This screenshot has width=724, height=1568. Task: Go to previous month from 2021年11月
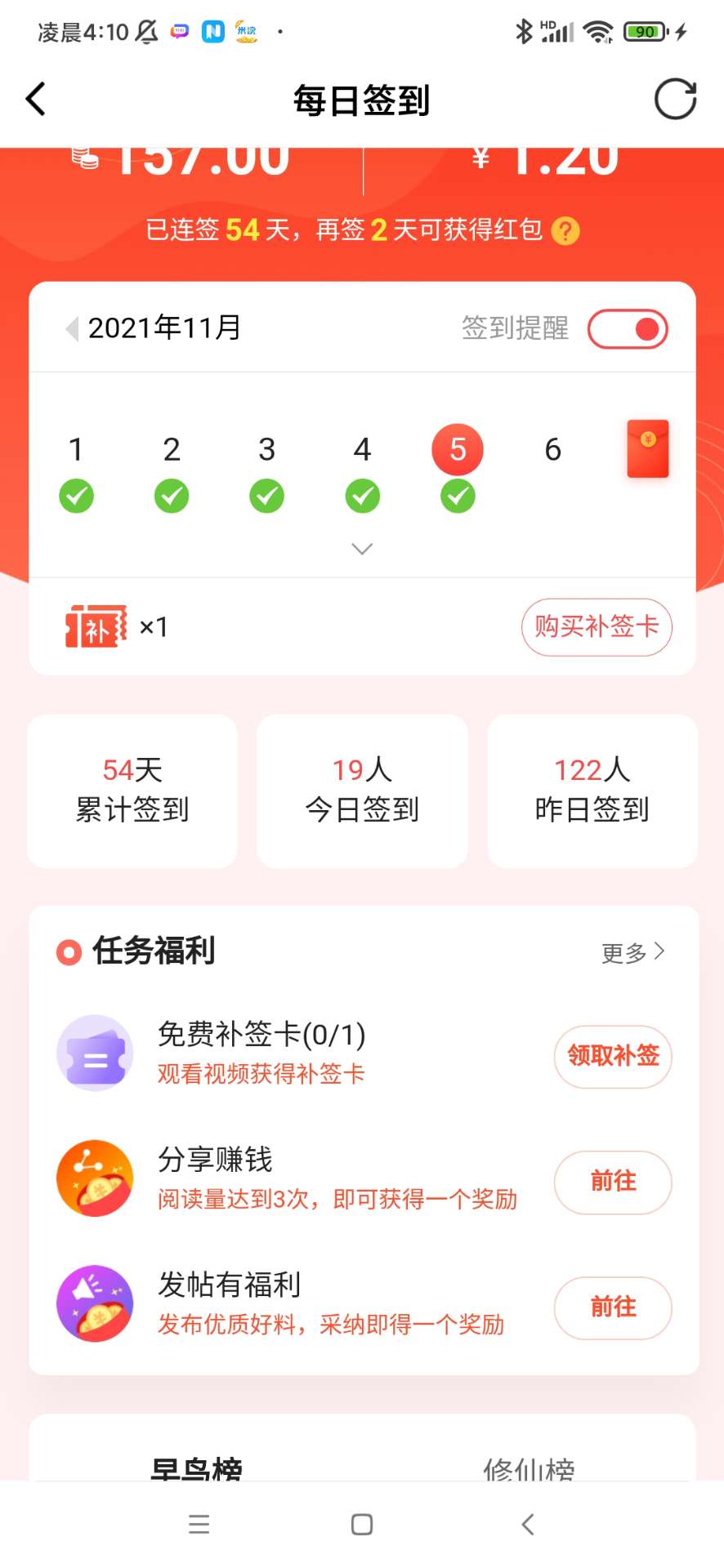click(72, 328)
